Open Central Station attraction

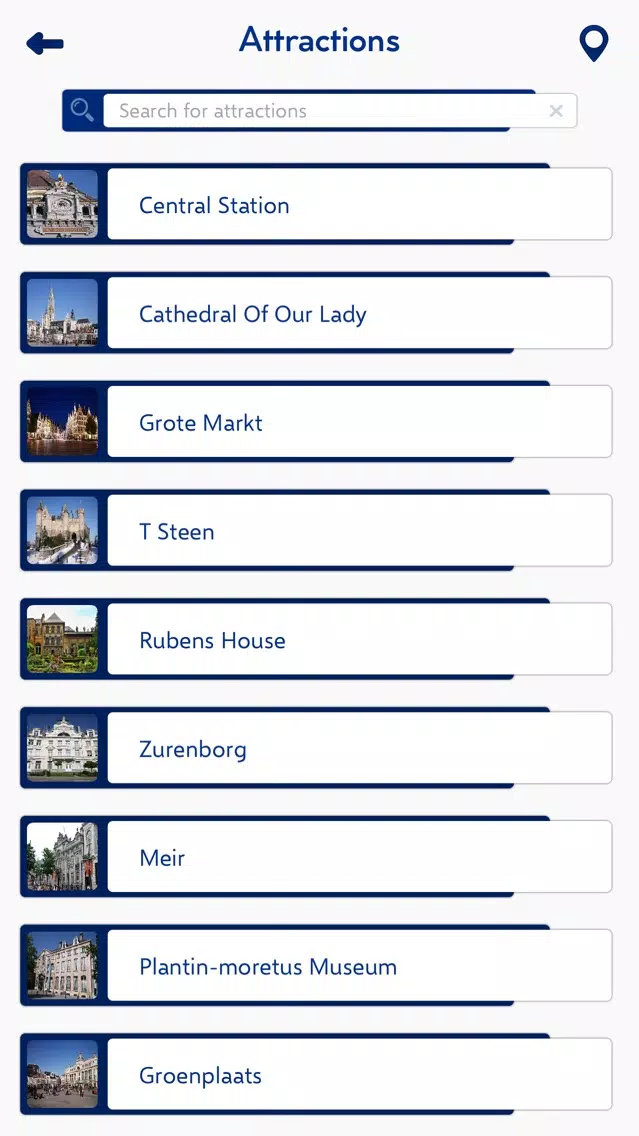point(316,204)
